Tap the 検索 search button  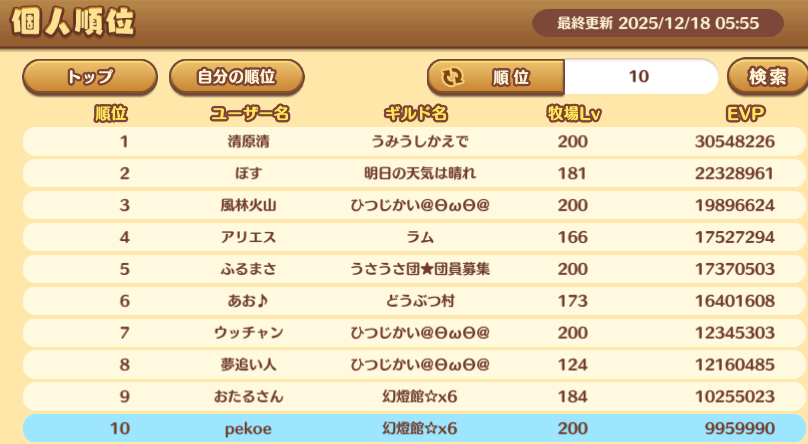(x=766, y=76)
